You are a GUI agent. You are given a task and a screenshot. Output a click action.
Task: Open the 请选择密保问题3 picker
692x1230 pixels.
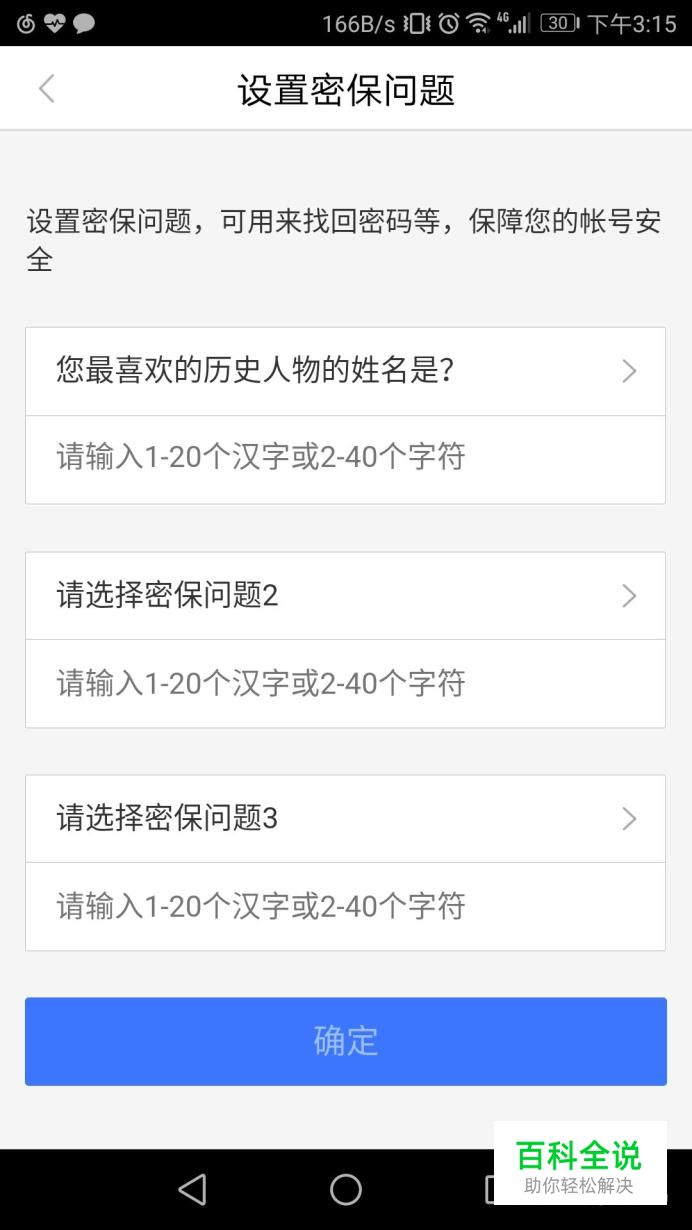345,819
